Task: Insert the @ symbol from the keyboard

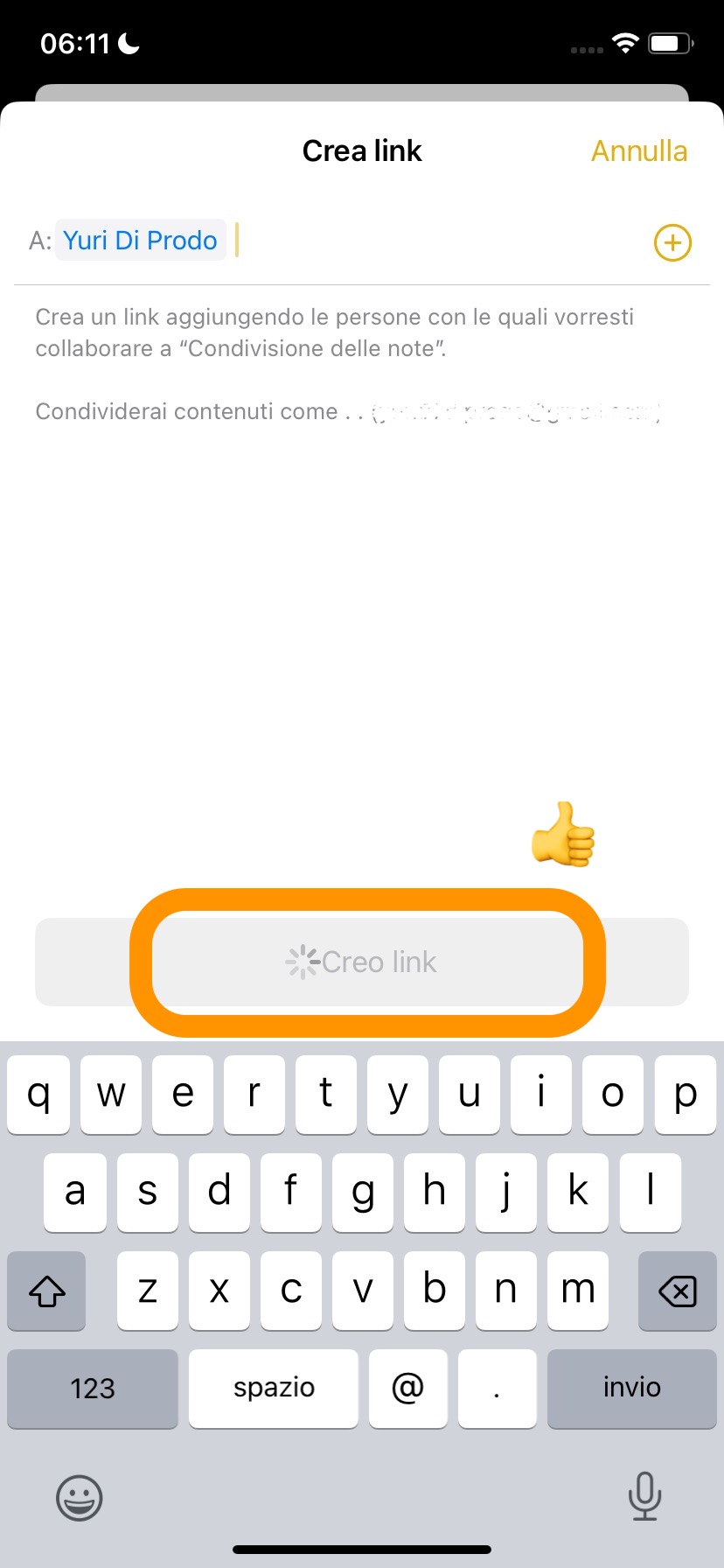Action: (407, 1388)
